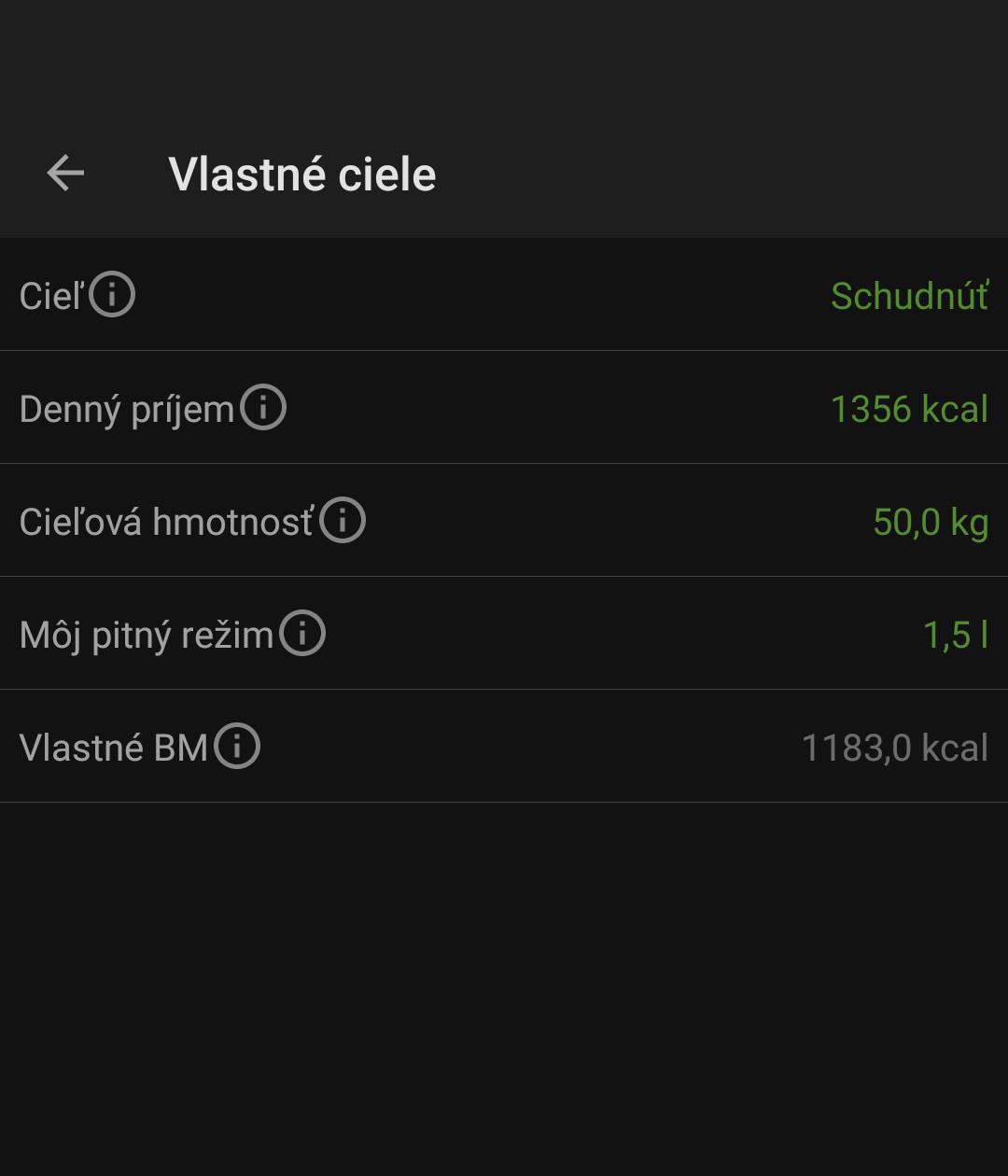The height and width of the screenshot is (1176, 1008).
Task: Edit target weight 50,0 kg
Action: tap(930, 522)
